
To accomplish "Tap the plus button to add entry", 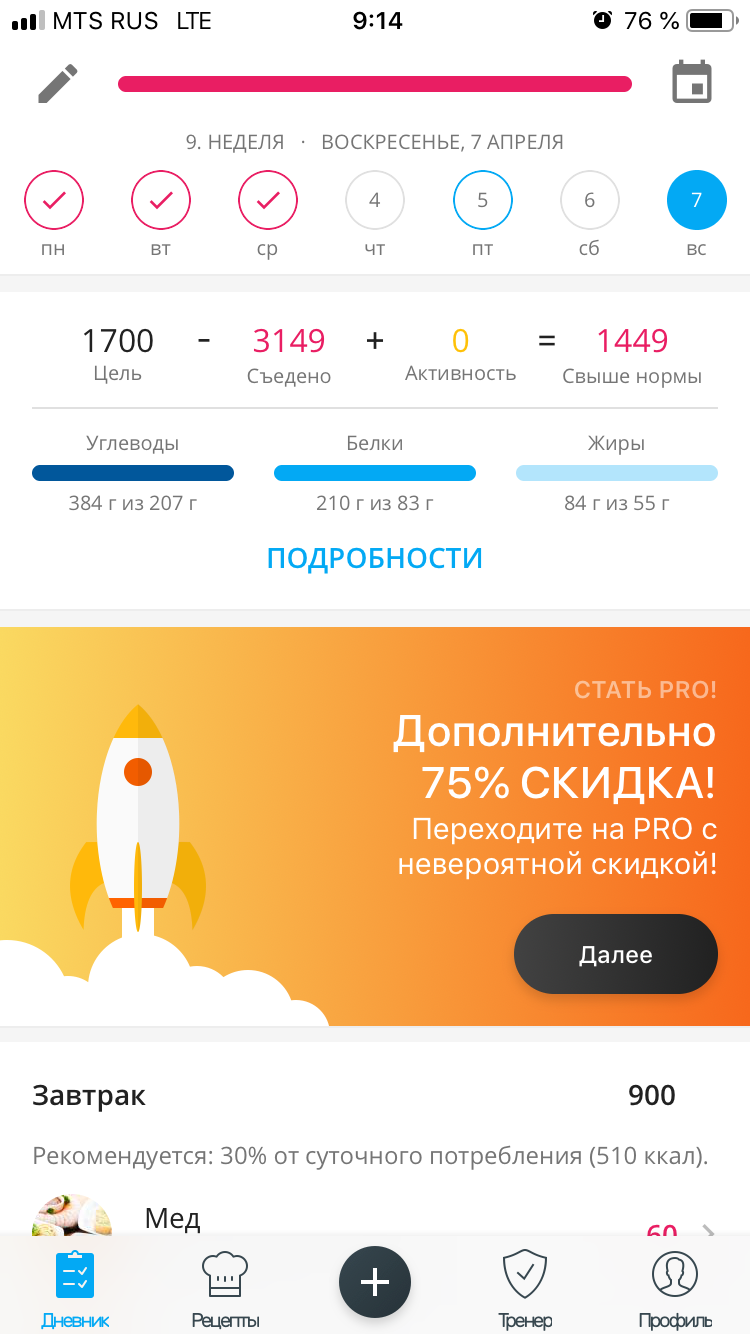I will click(x=375, y=1282).
